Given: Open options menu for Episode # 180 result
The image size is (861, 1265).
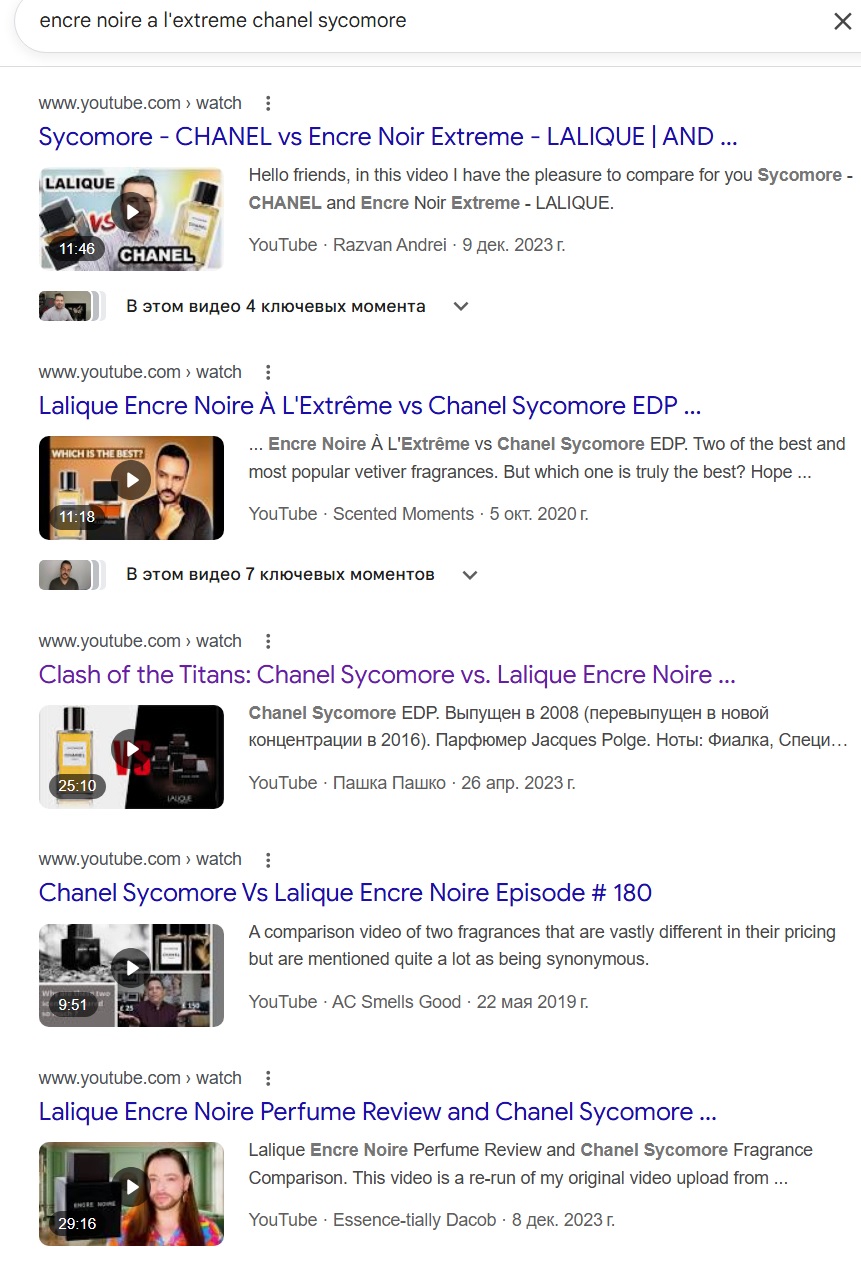Looking at the screenshot, I should tap(268, 860).
